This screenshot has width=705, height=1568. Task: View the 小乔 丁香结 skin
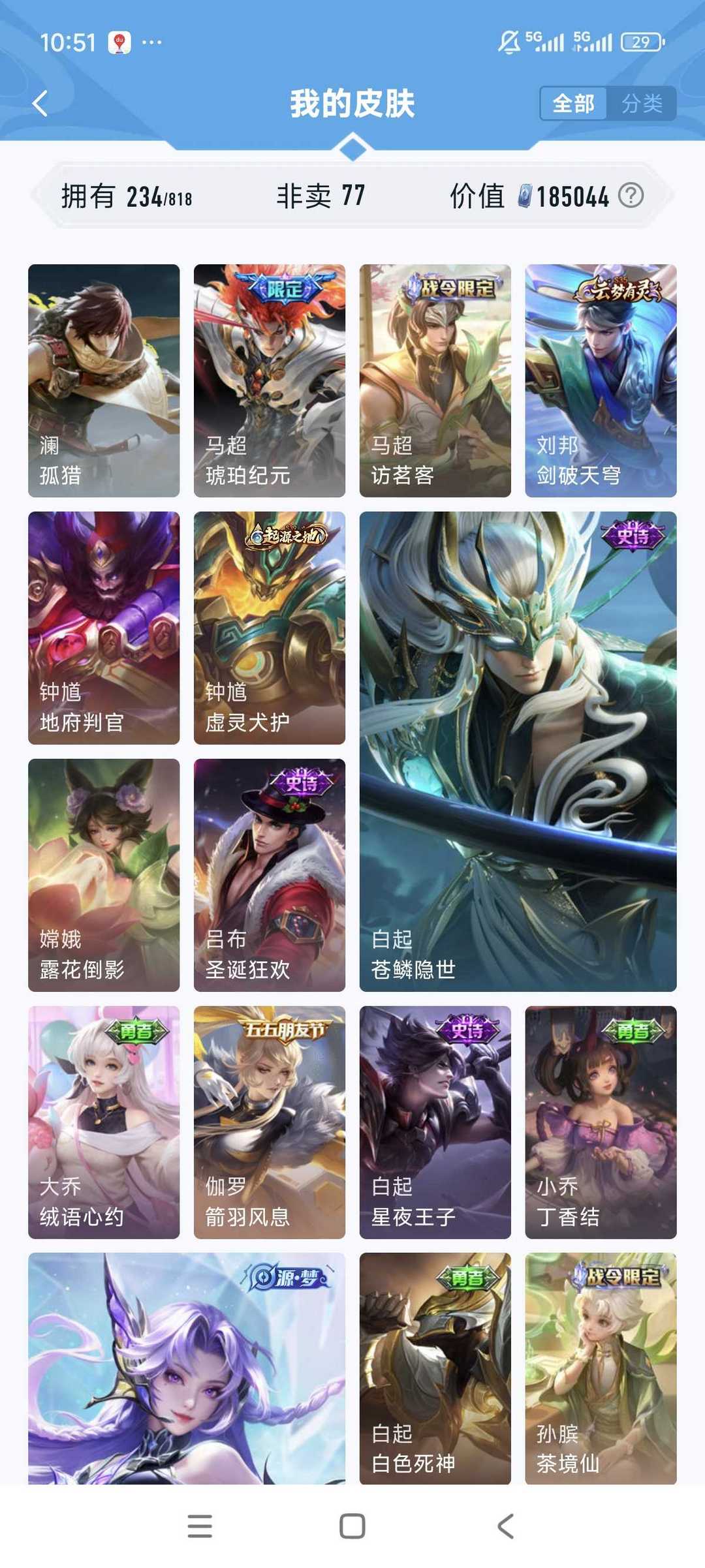coord(601,1122)
